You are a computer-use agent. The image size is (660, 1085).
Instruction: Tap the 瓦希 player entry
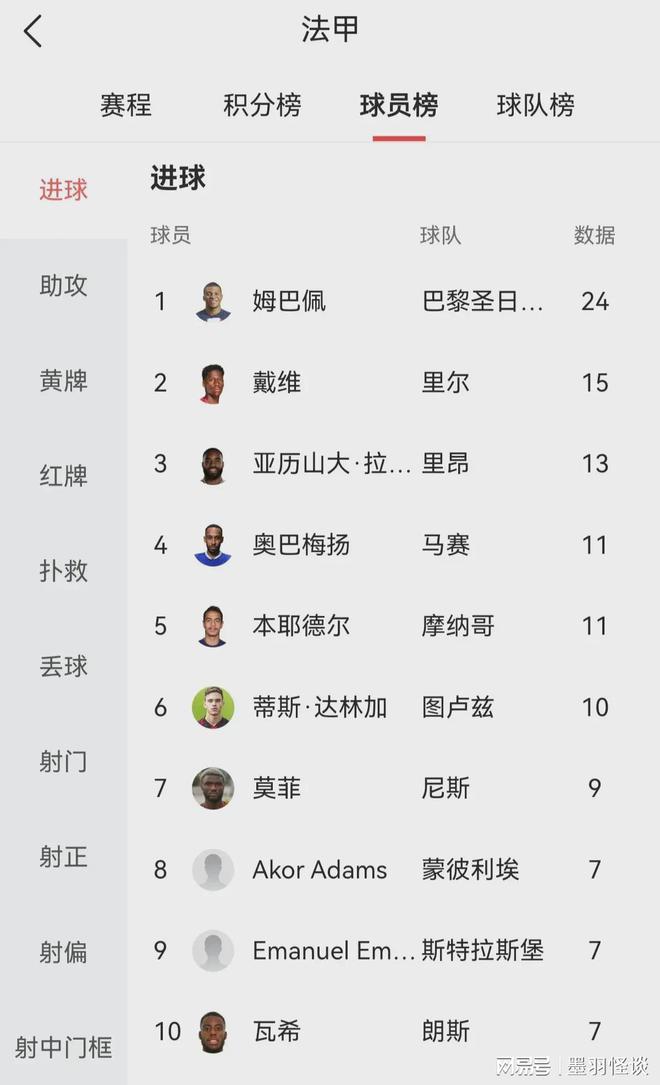pyautogui.click(x=277, y=1032)
